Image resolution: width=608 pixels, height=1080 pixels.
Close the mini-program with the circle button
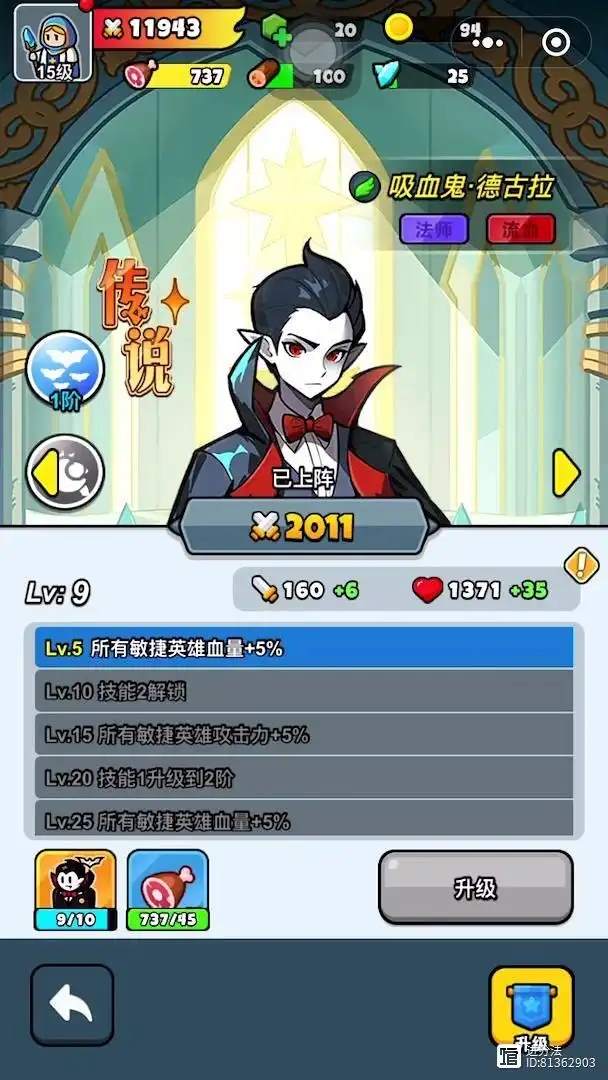(x=556, y=41)
